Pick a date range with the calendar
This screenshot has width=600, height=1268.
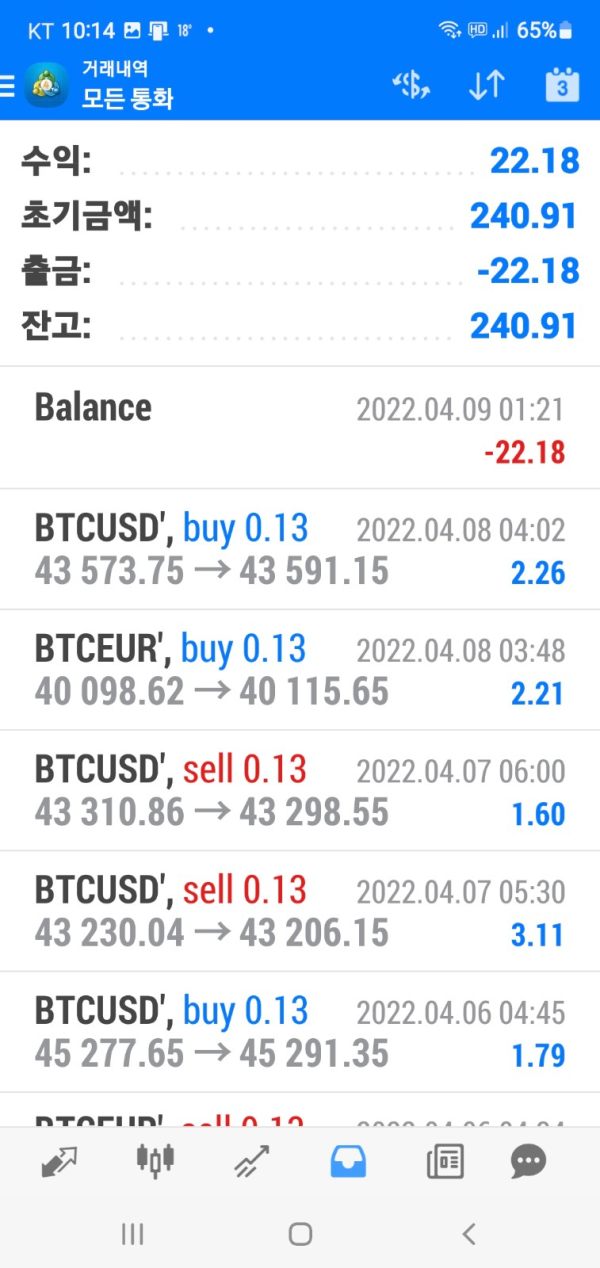(x=562, y=86)
